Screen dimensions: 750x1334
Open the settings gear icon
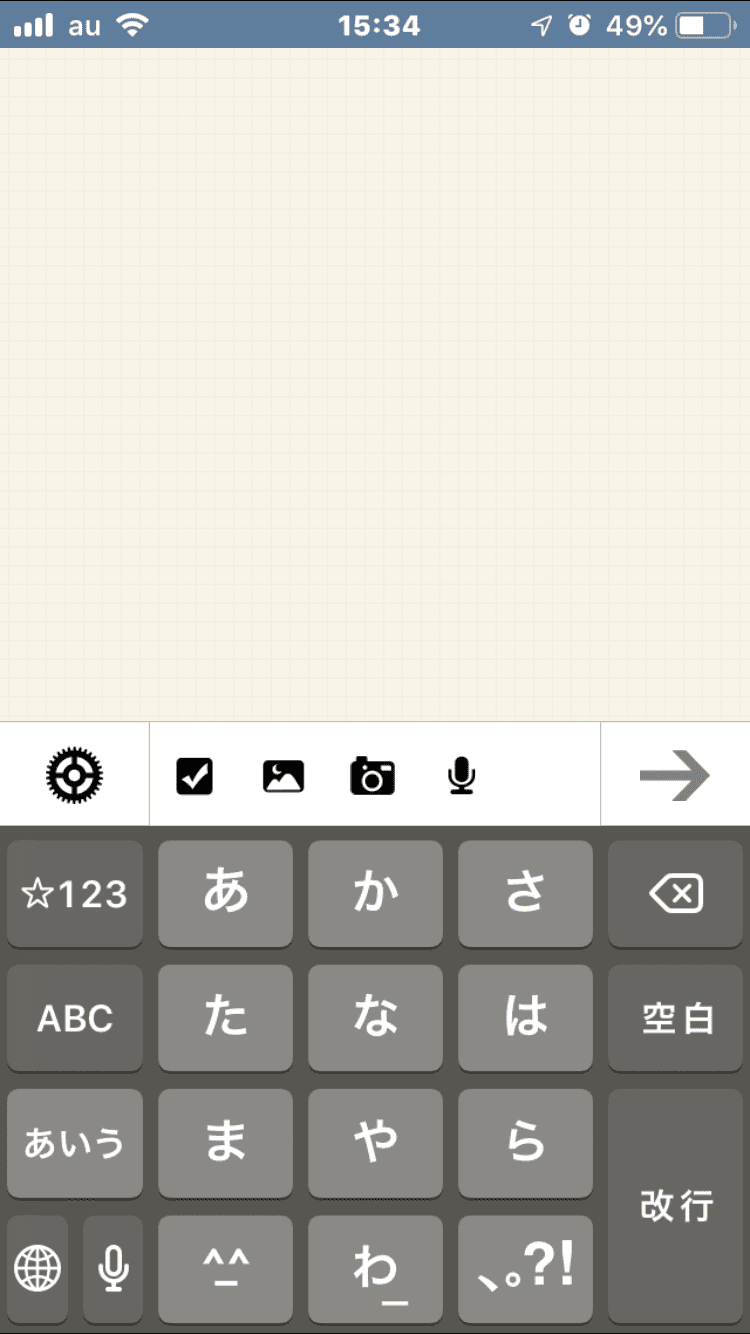74,775
